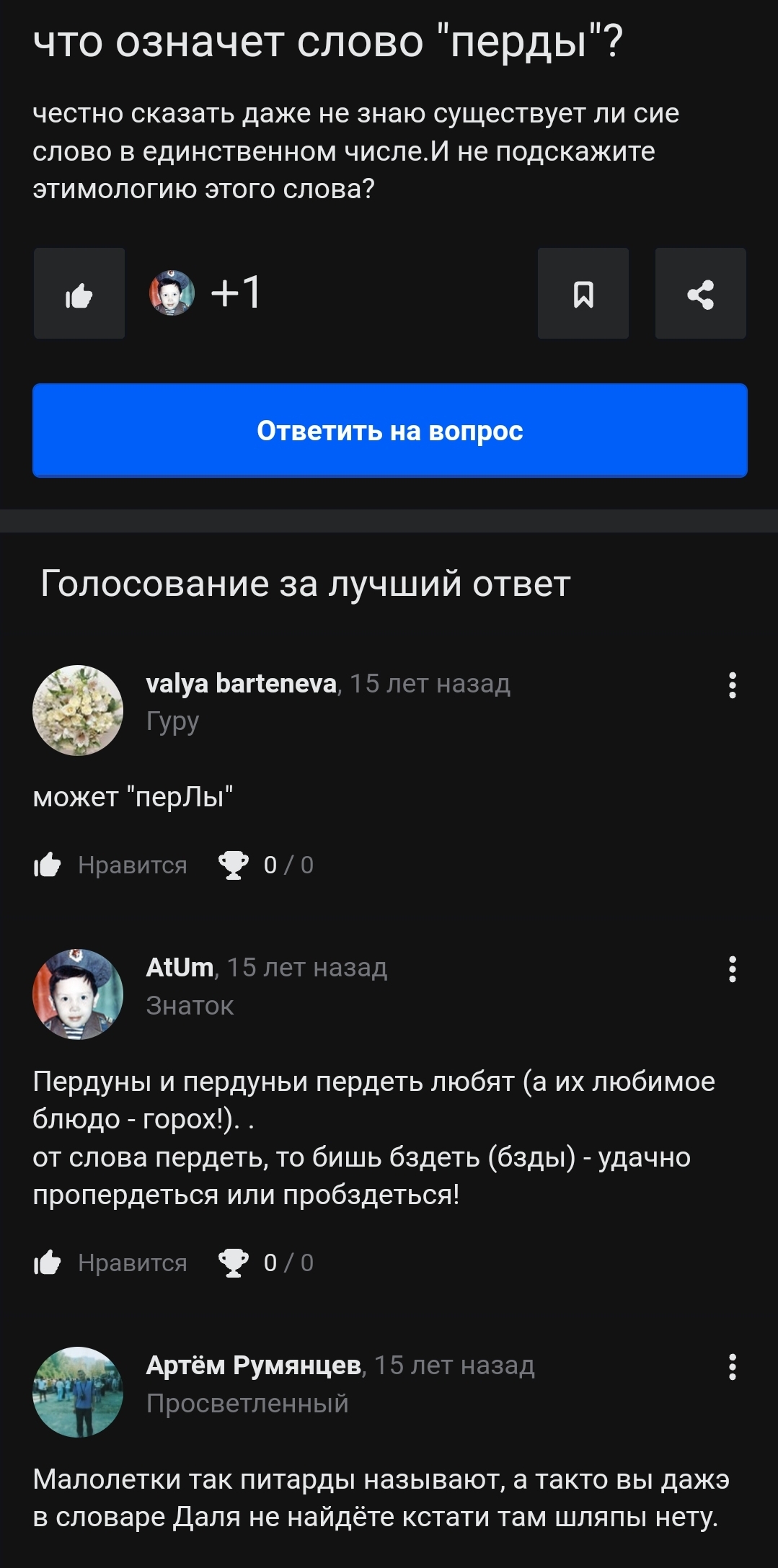Viewport: 778px width, 1568px height.
Task: Vote AtUm's answer as best via trophy
Action: click(x=234, y=1262)
